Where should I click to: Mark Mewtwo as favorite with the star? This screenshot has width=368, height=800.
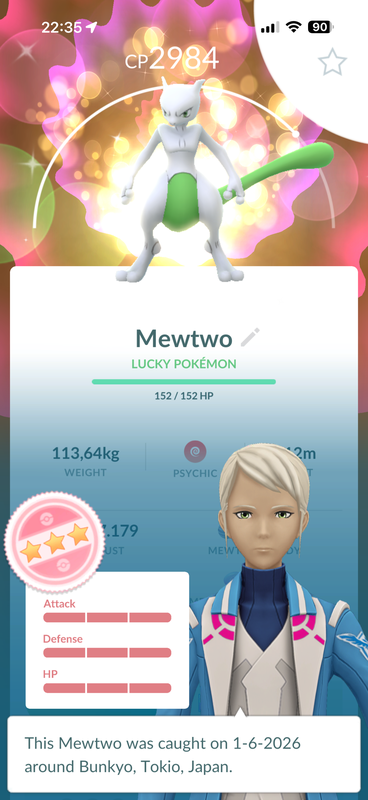(332, 62)
